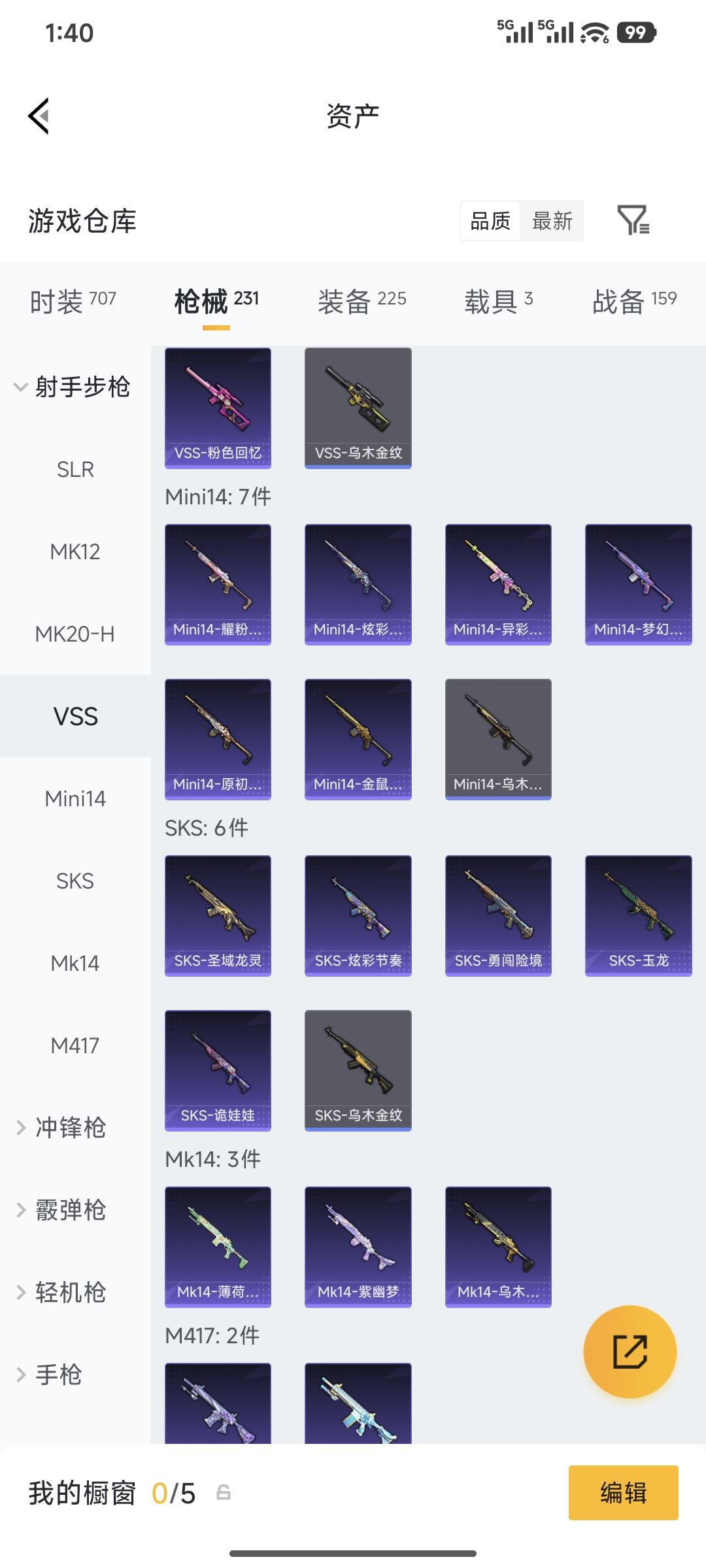This screenshot has width=706, height=1568.
Task: Expand the 霰弹枪 category
Action: 70,1210
